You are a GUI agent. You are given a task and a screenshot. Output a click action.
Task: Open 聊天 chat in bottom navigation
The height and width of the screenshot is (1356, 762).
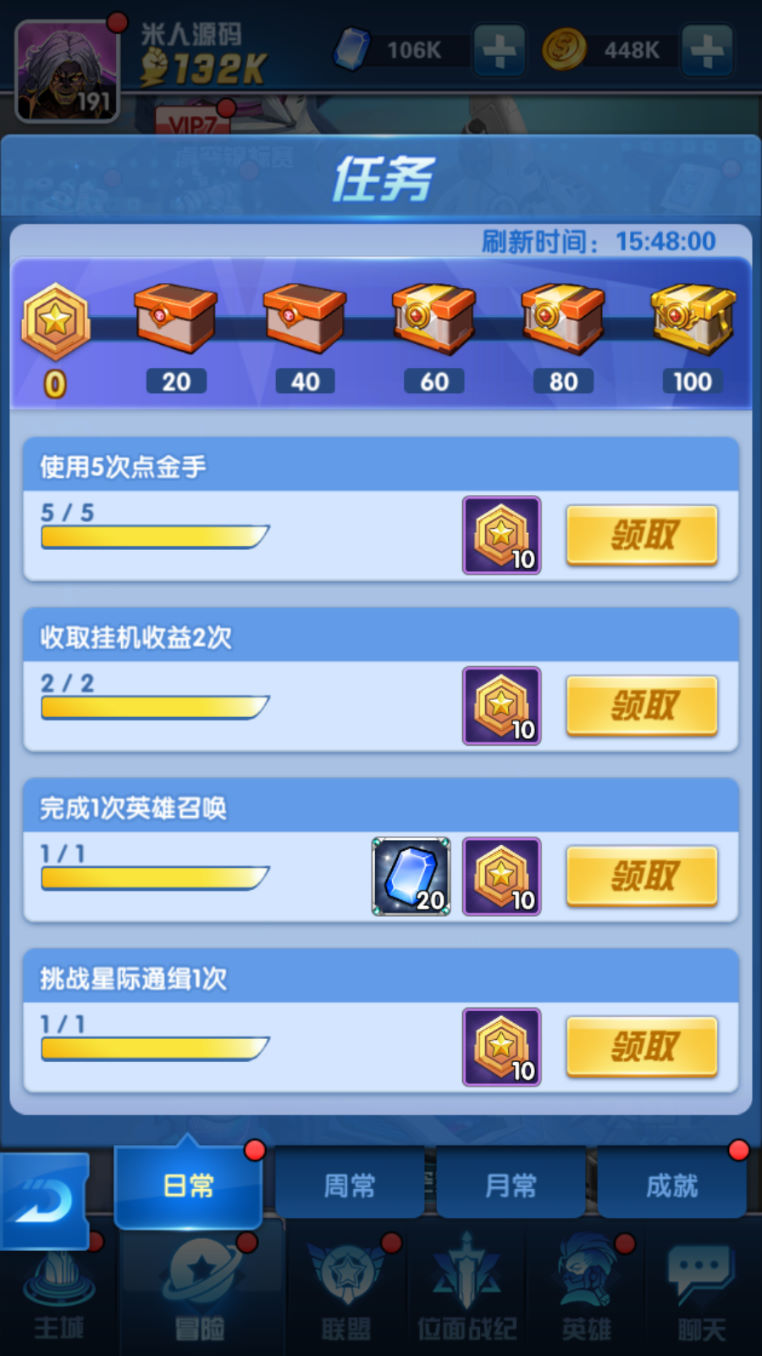701,1290
